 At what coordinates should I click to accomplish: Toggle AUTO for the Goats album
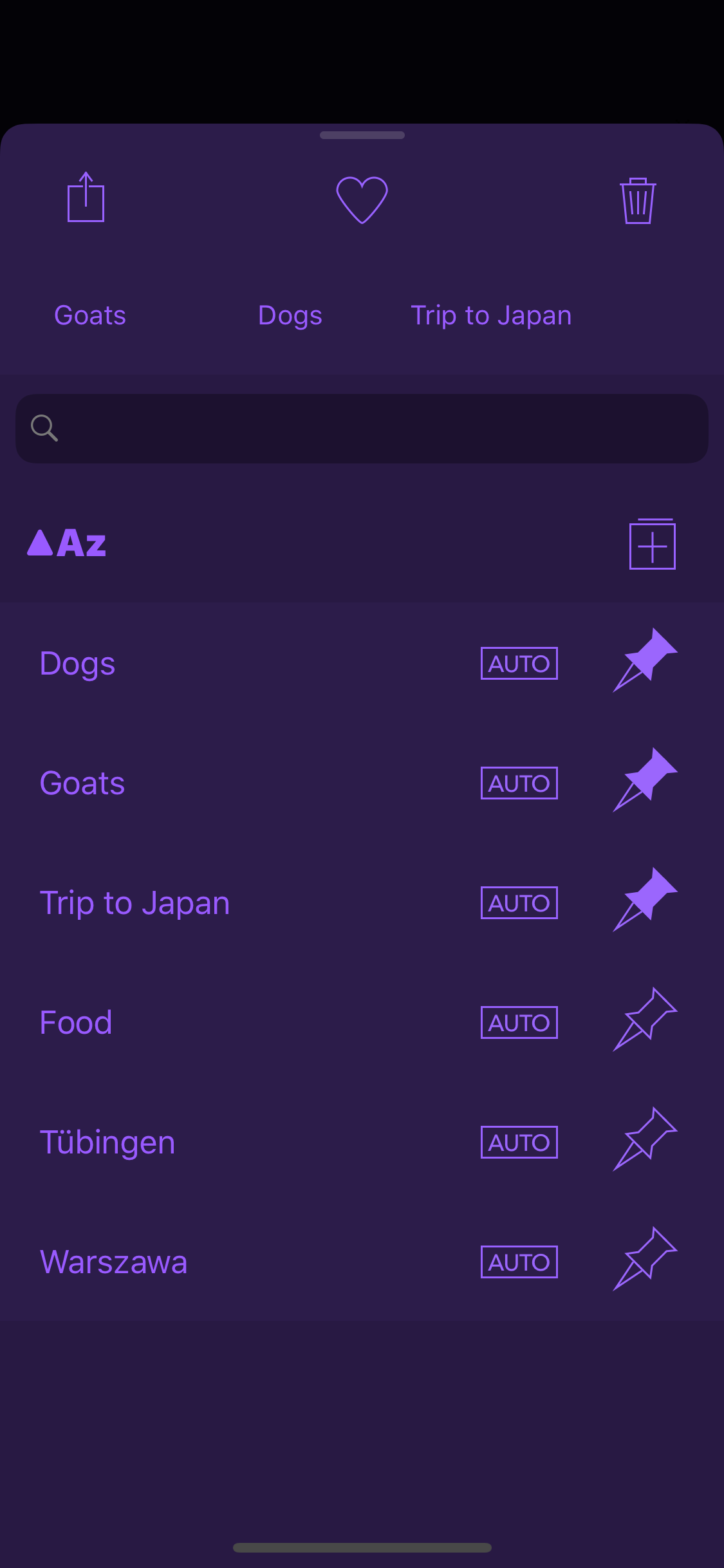click(x=519, y=783)
